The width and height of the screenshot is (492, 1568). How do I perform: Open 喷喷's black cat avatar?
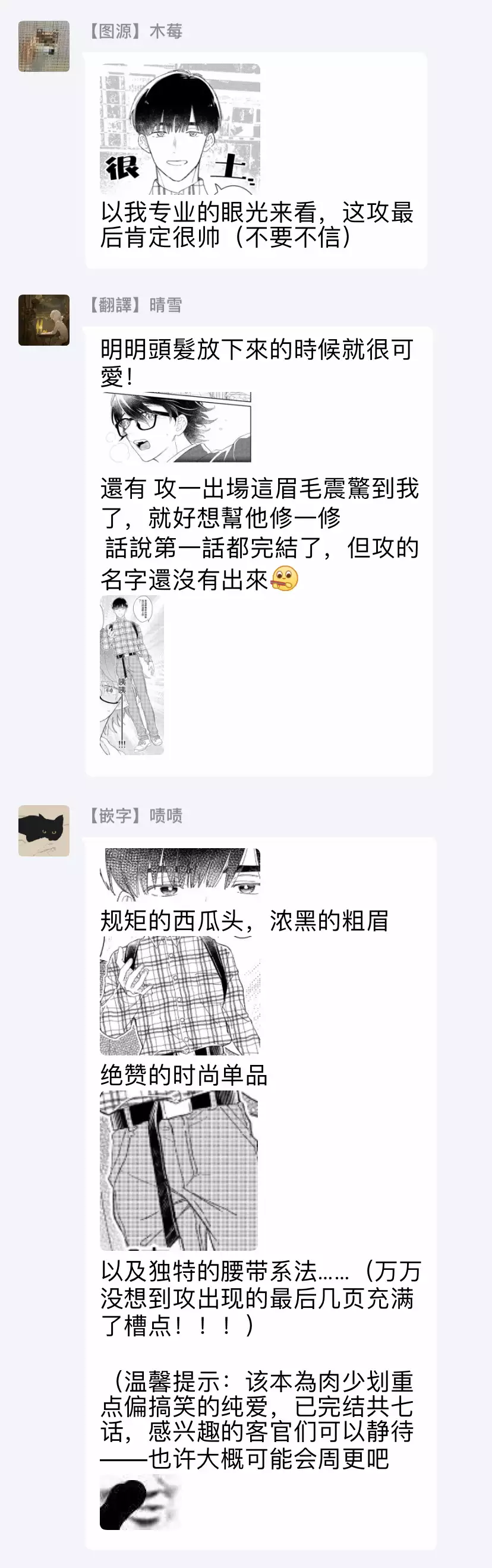[x=44, y=831]
